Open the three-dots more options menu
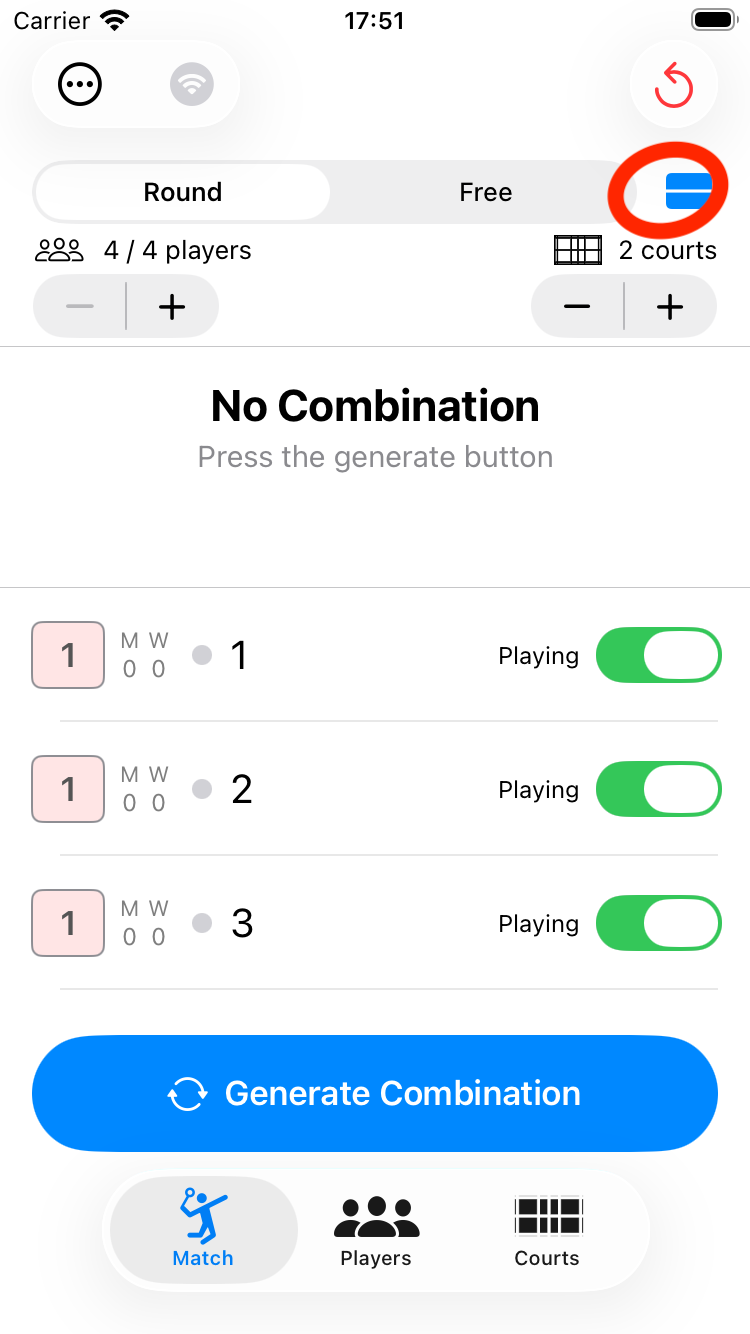The height and width of the screenshot is (1334, 750). tap(81, 84)
